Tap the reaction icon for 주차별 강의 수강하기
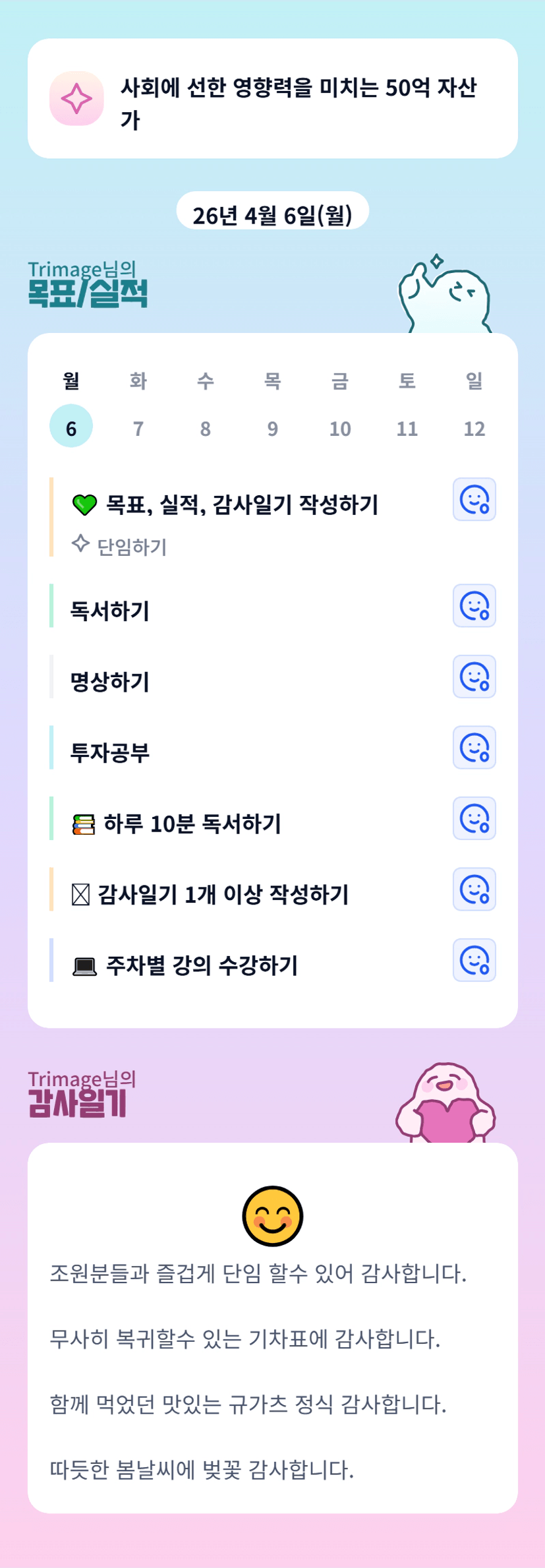The width and height of the screenshot is (545, 1568). 474,960
